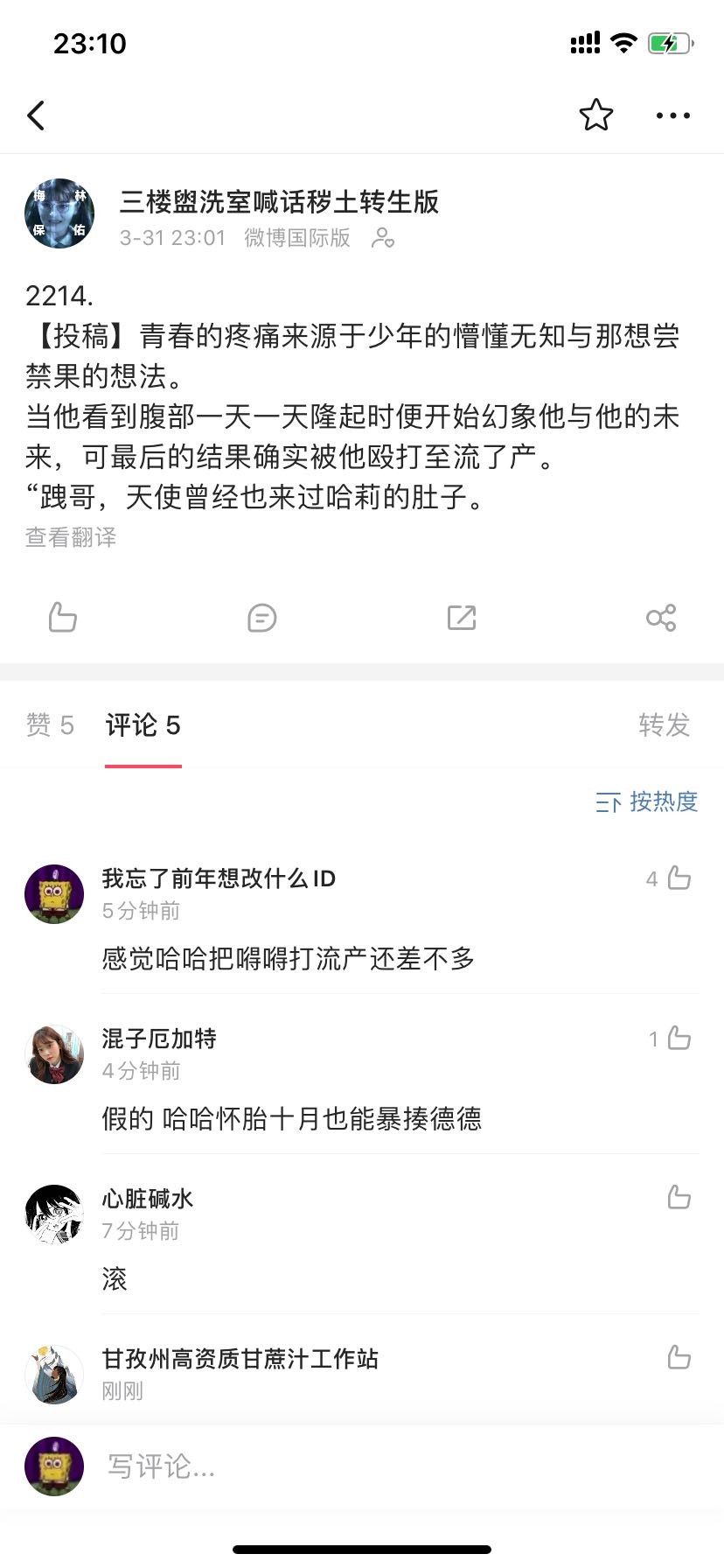
Task: Comment on the main post
Action: point(261,618)
